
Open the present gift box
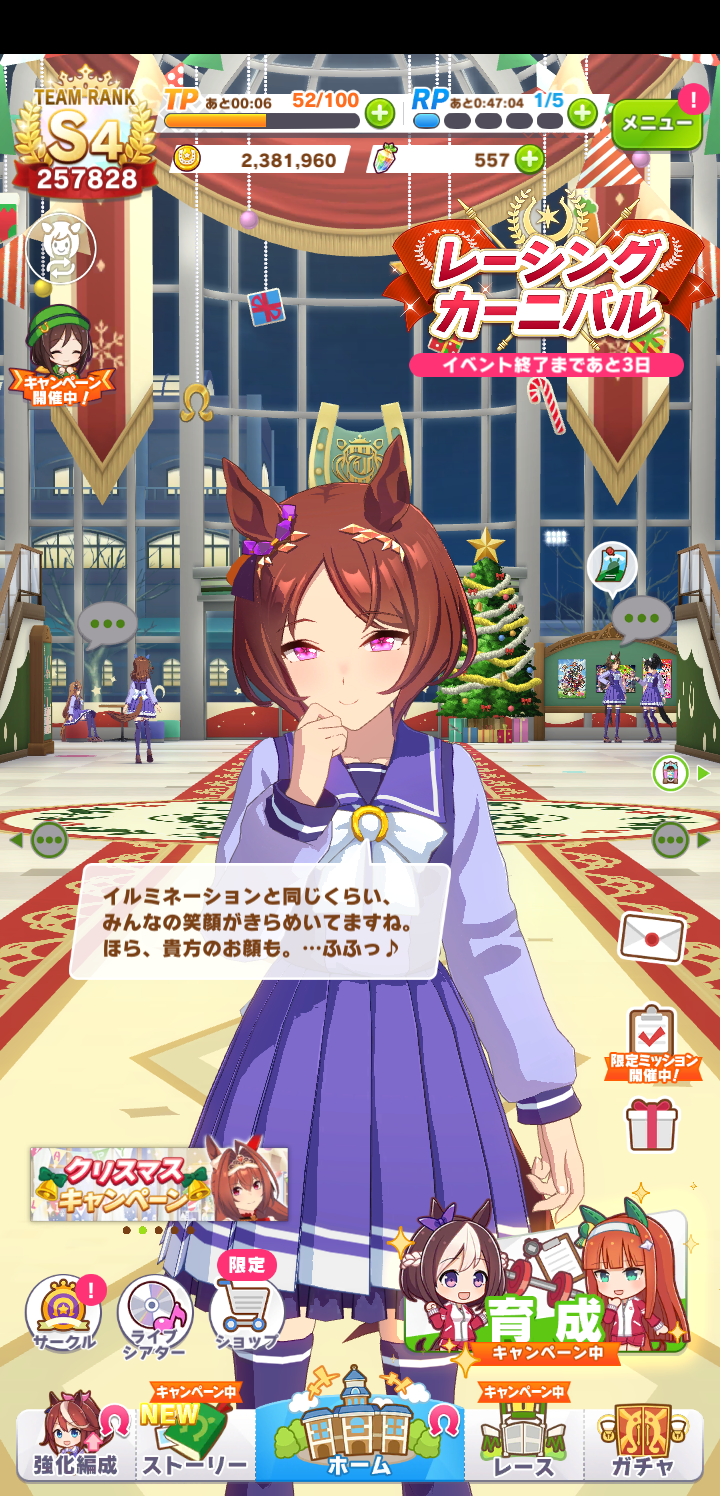point(652,1124)
